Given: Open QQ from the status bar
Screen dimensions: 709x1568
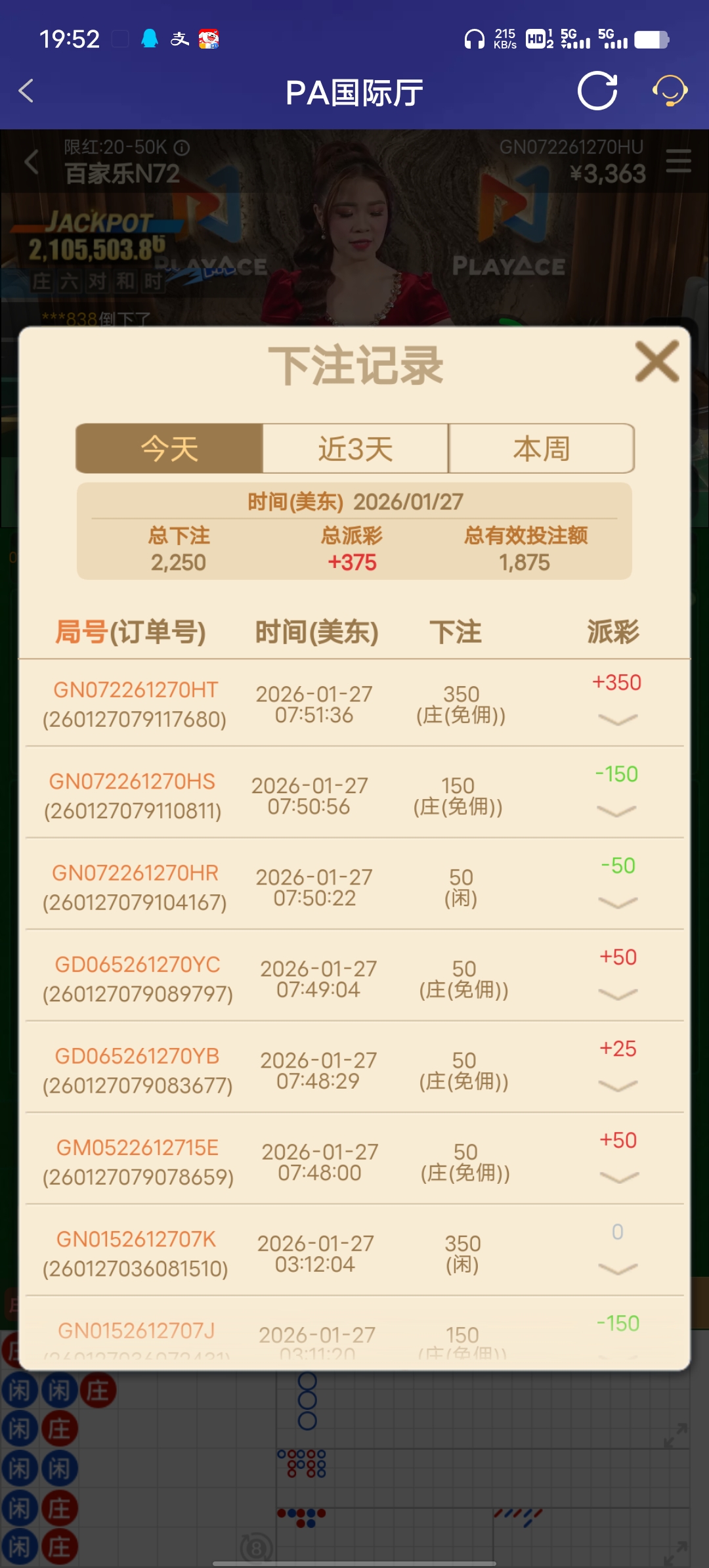Looking at the screenshot, I should pyautogui.click(x=150, y=39).
